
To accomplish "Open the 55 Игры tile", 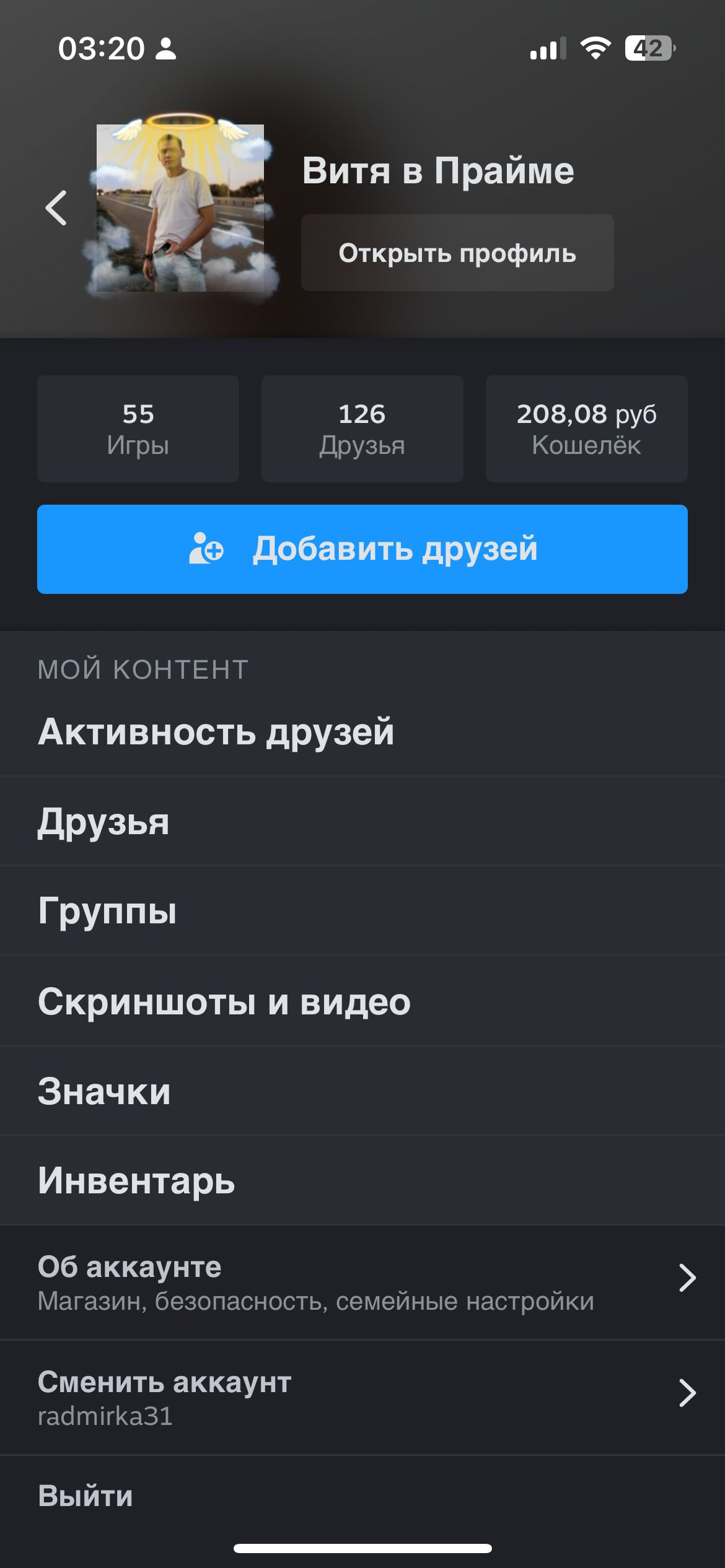I will (x=138, y=429).
